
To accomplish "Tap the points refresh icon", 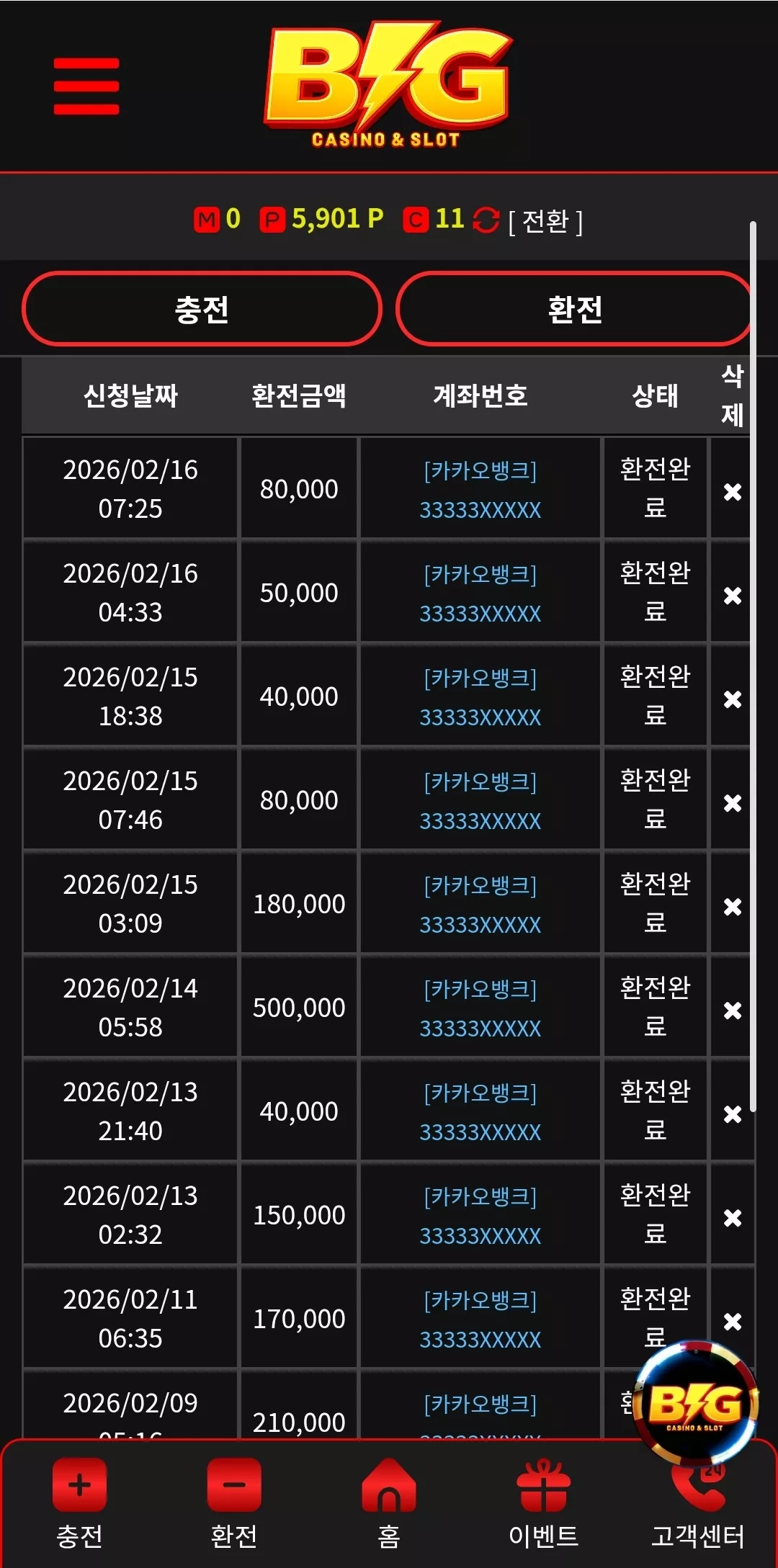I will 486,220.
